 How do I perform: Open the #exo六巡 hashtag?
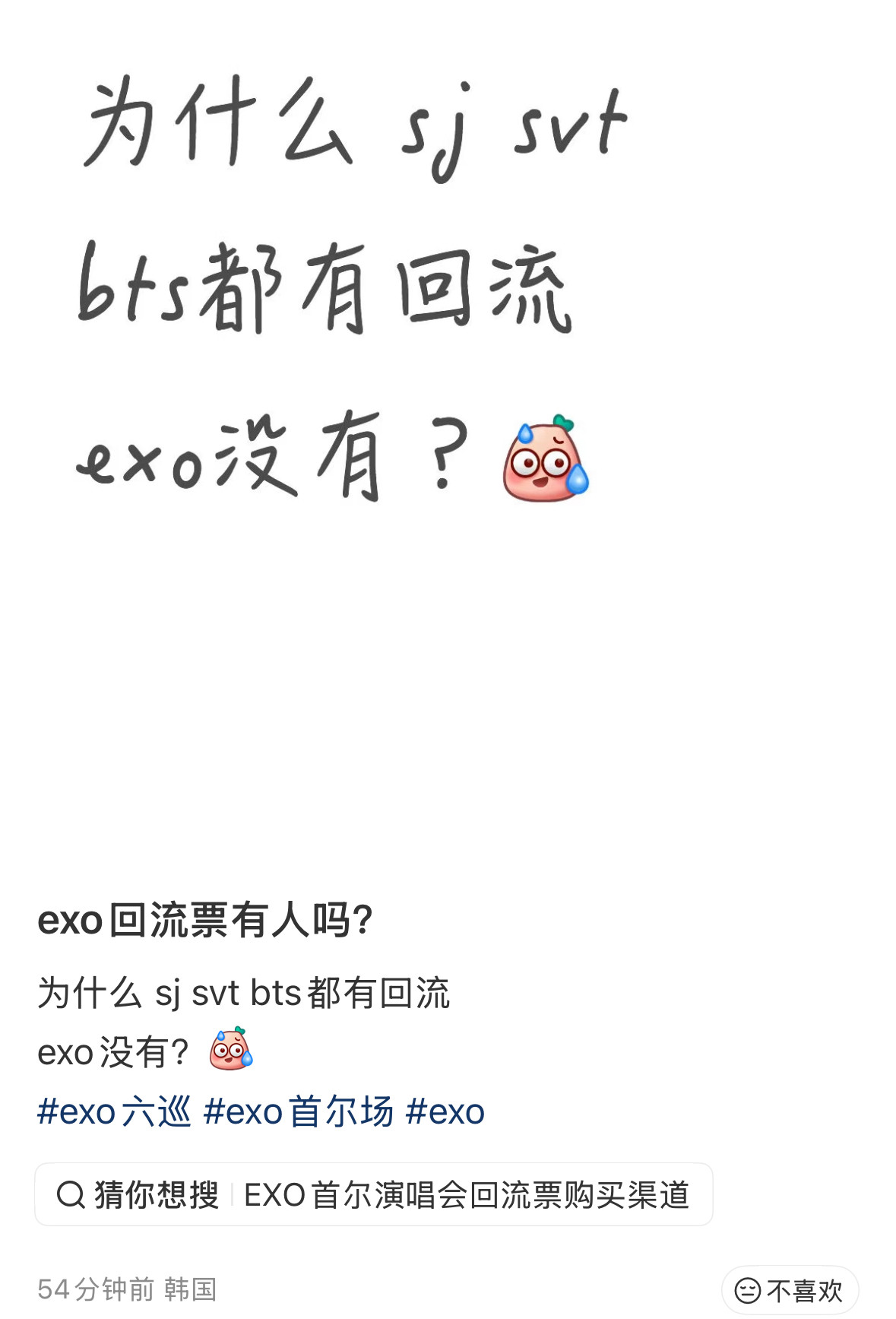[x=114, y=1111]
